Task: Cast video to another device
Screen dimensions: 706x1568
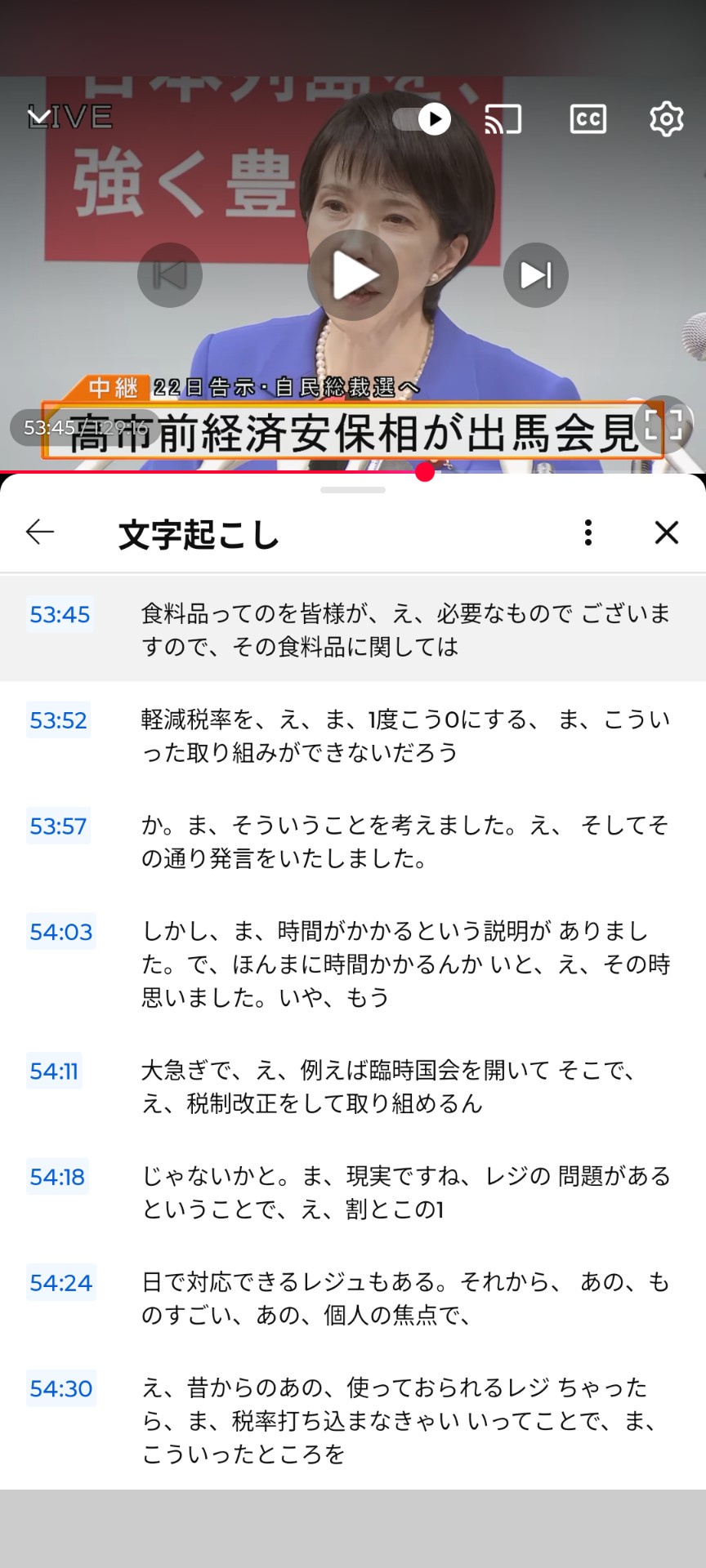Action: point(503,120)
